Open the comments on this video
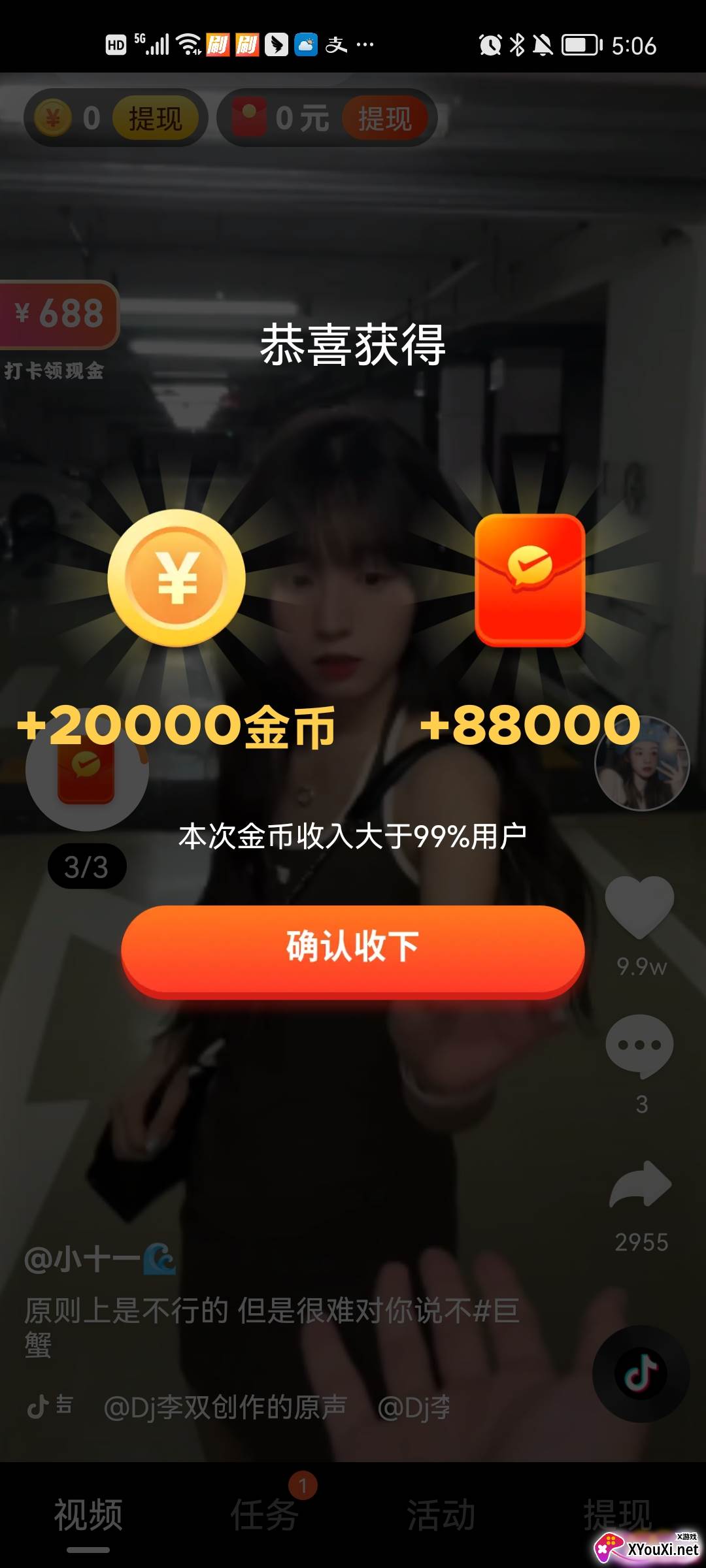This screenshot has height=1568, width=706. (x=639, y=1045)
